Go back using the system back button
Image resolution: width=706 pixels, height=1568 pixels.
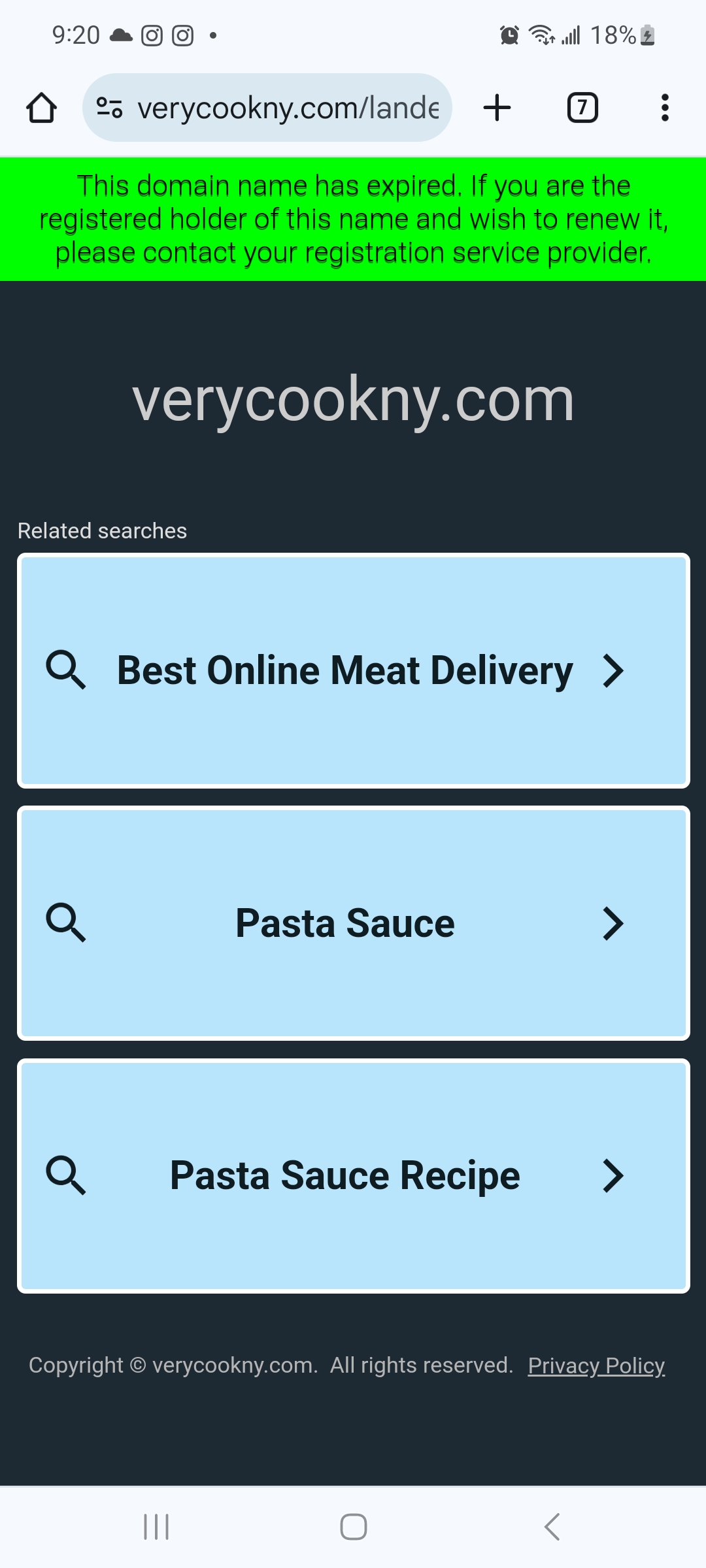tap(552, 1527)
